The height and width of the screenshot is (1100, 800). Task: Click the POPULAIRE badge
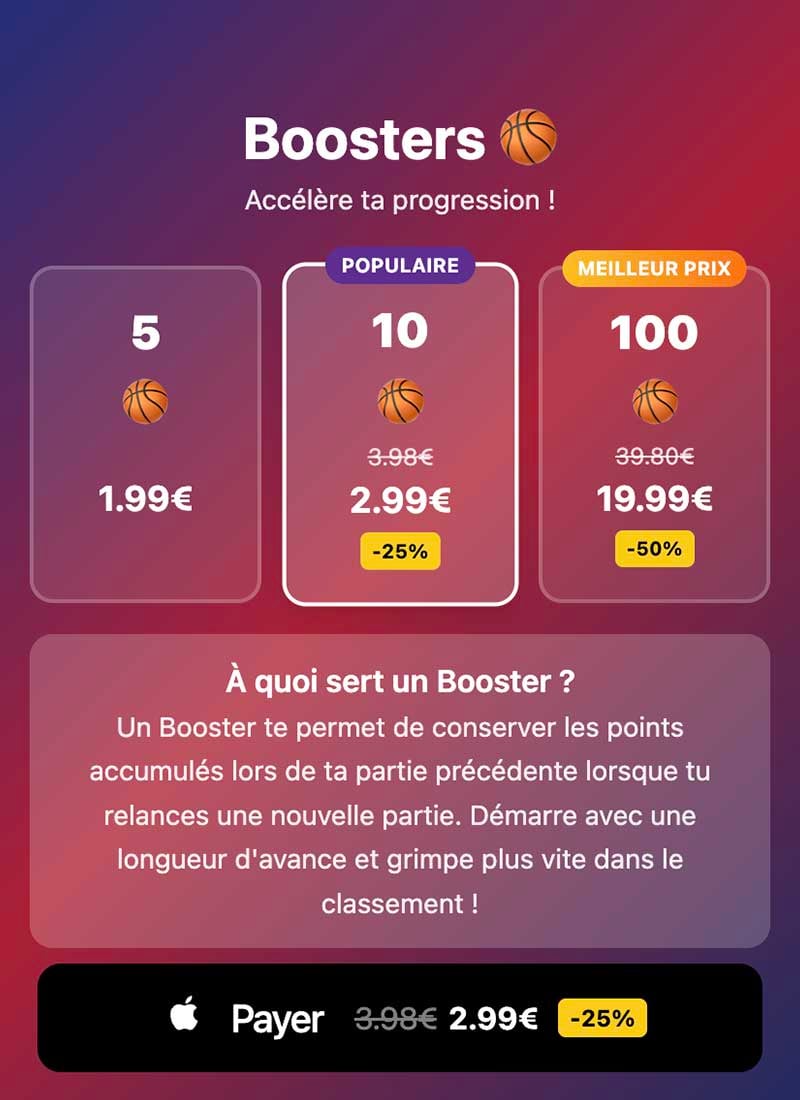pyautogui.click(x=400, y=266)
